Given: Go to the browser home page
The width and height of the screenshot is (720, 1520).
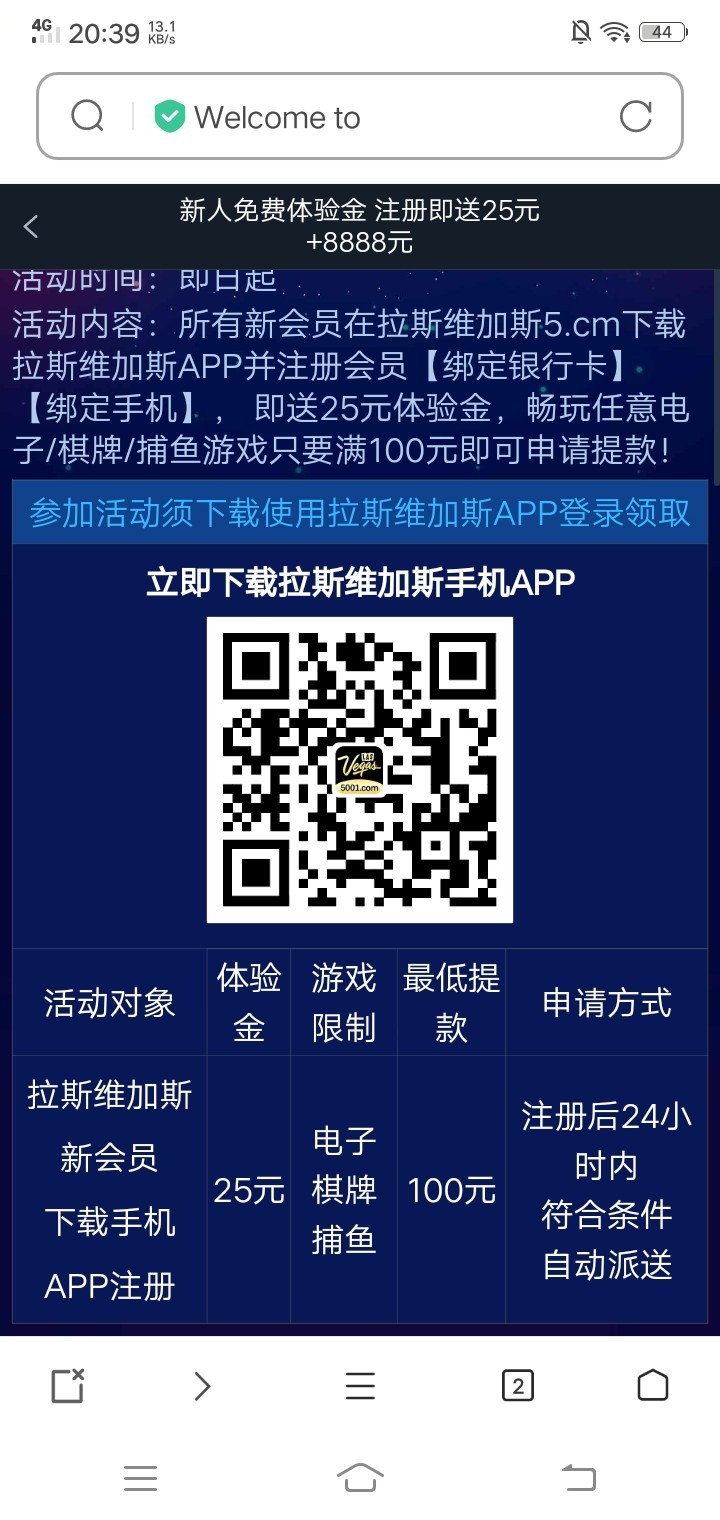Looking at the screenshot, I should click(x=652, y=1386).
